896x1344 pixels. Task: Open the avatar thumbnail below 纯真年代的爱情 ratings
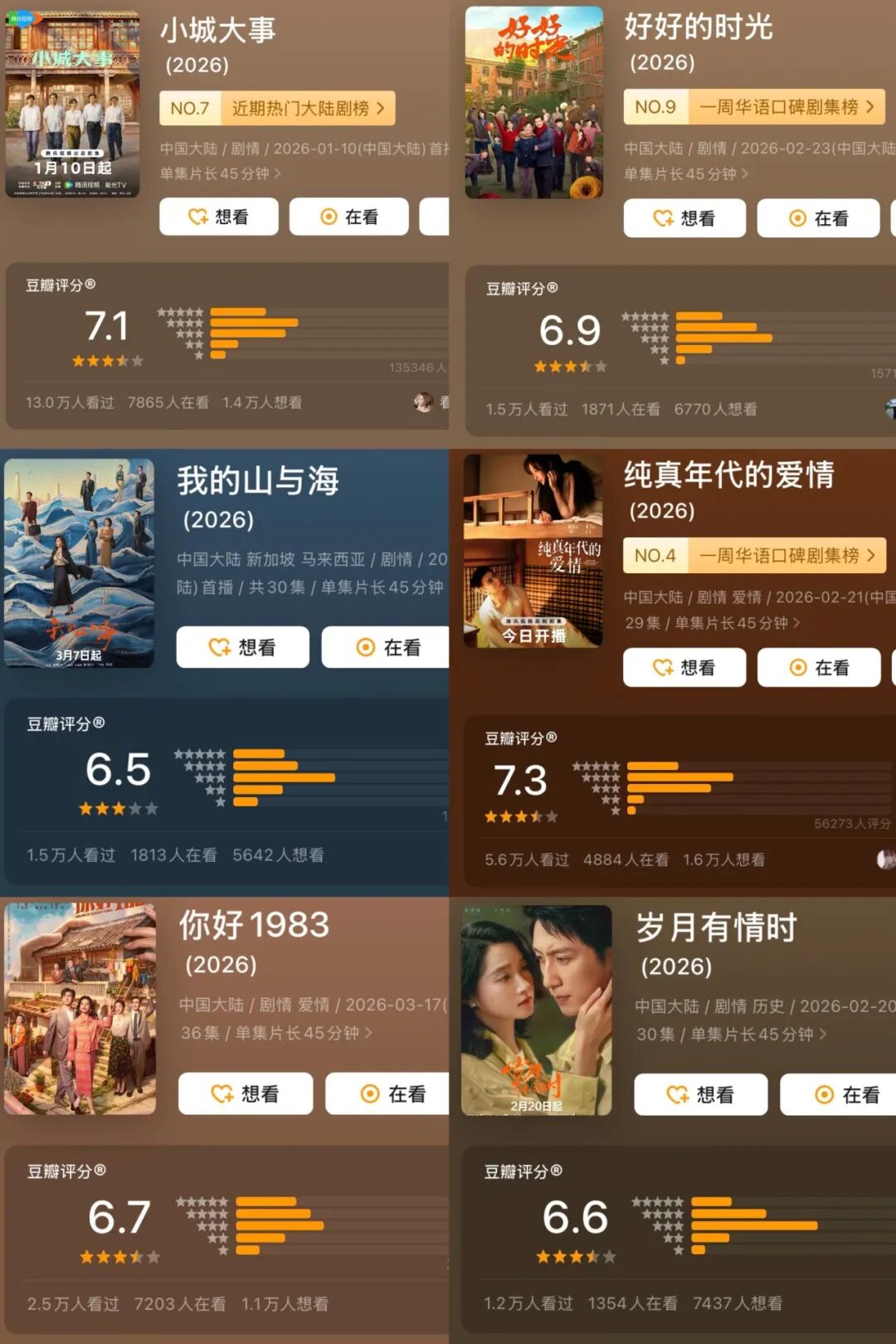click(x=886, y=859)
